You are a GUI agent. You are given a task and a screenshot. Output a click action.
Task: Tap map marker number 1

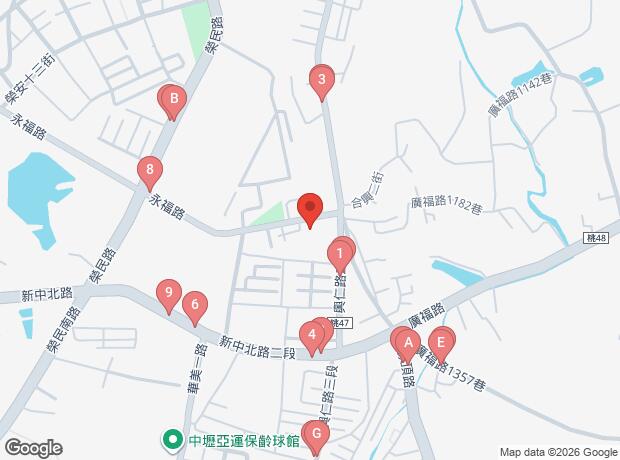[340, 254]
